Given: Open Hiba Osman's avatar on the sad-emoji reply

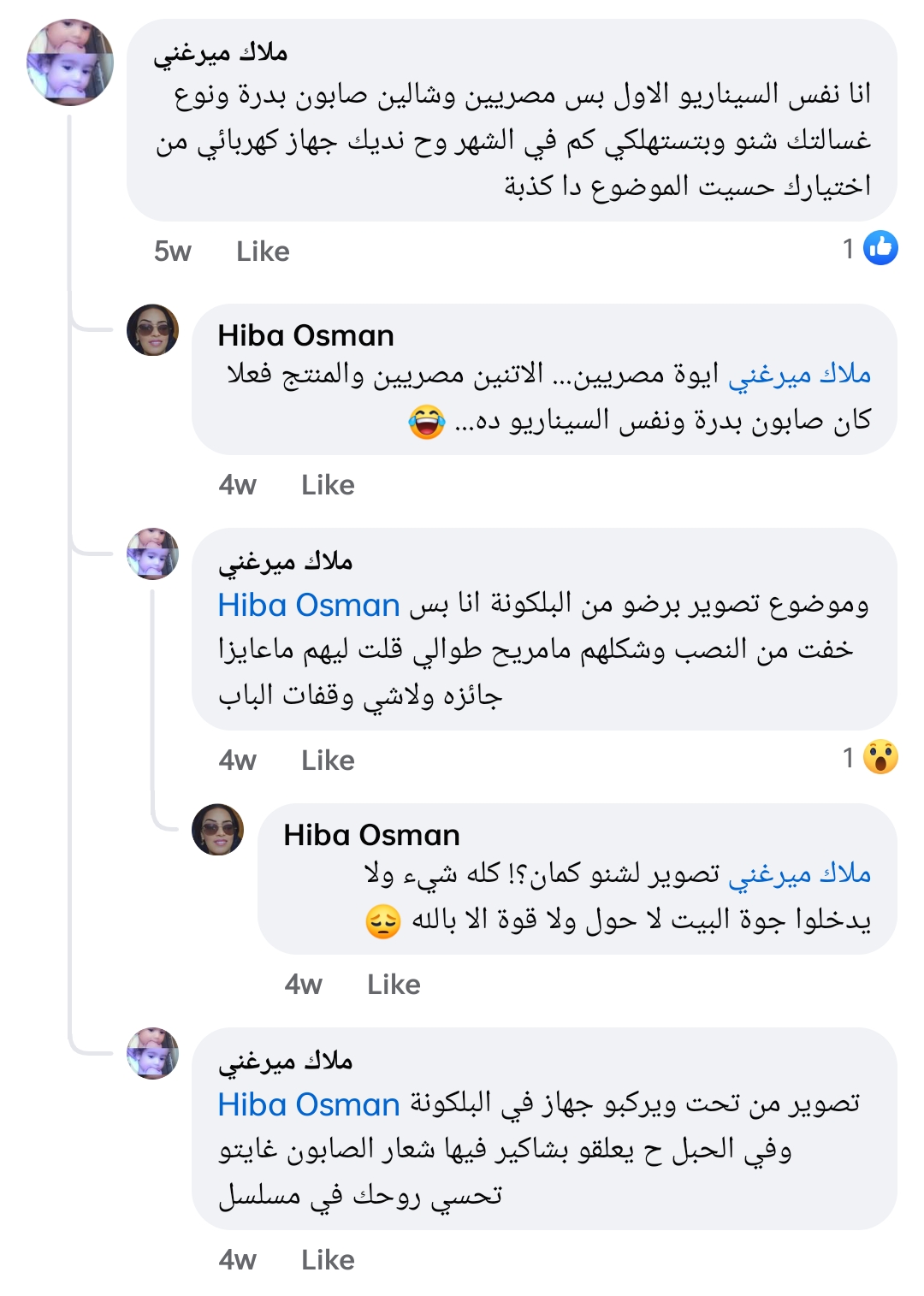Looking at the screenshot, I should [x=218, y=830].
